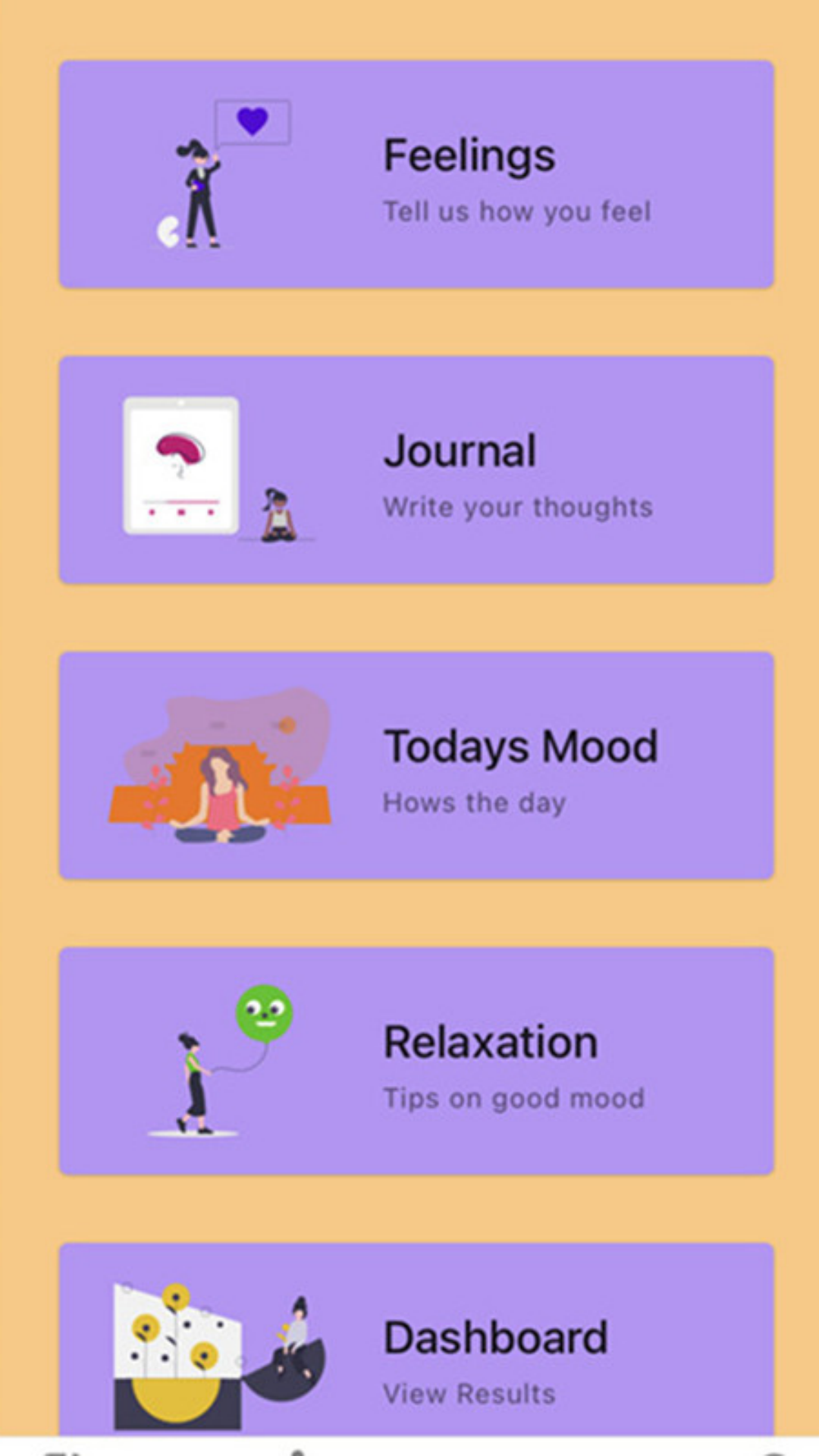Open Relaxation tips on good mood

[x=416, y=1062]
